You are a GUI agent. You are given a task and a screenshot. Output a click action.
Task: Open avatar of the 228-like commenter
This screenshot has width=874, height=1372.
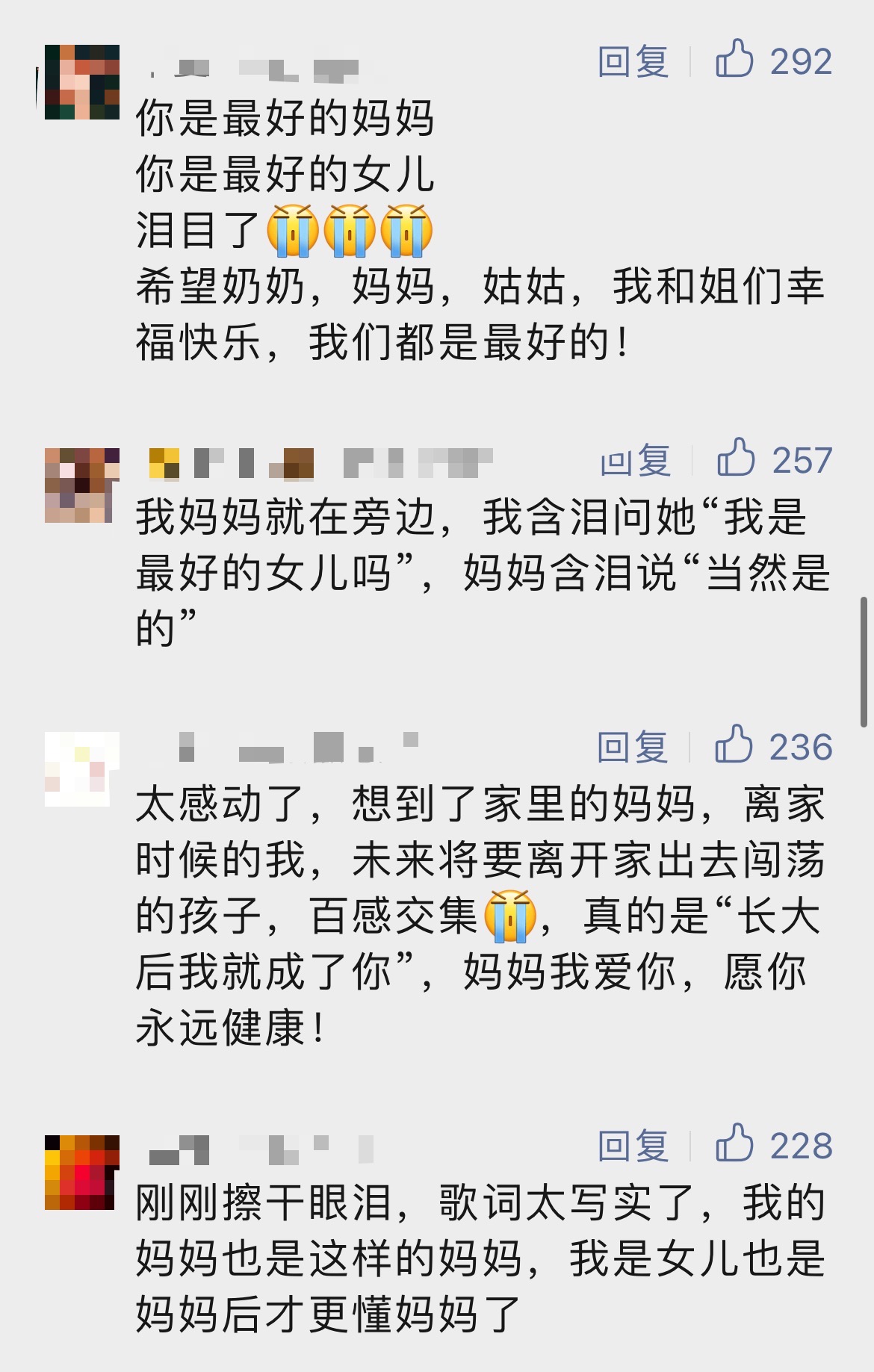pos(81,1173)
